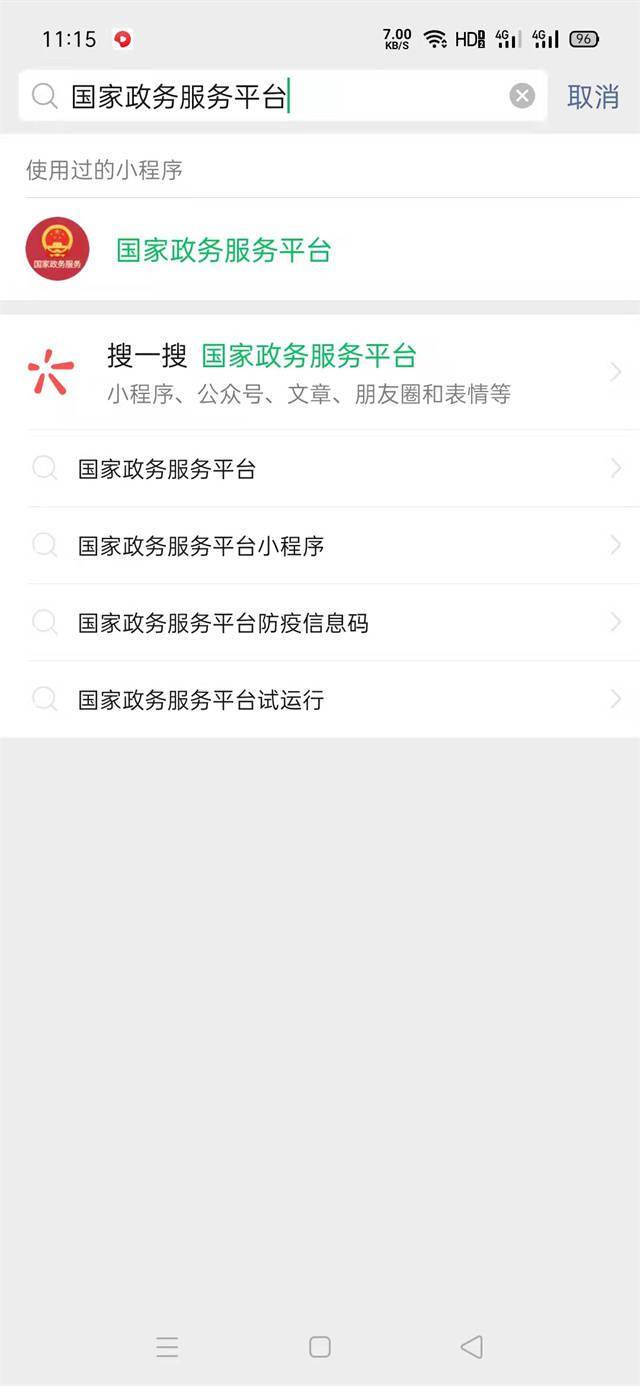Open 搜一搜 for 国家政务服务平台
The height and width of the screenshot is (1386, 640).
(310, 372)
